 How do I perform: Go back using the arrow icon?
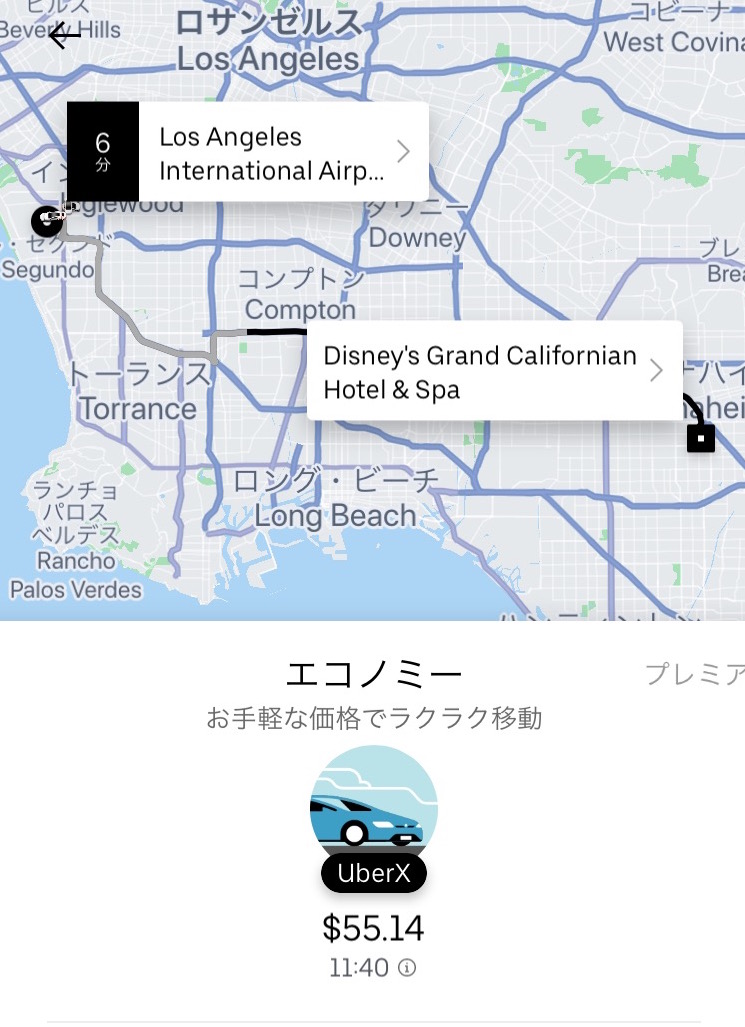[x=65, y=37]
